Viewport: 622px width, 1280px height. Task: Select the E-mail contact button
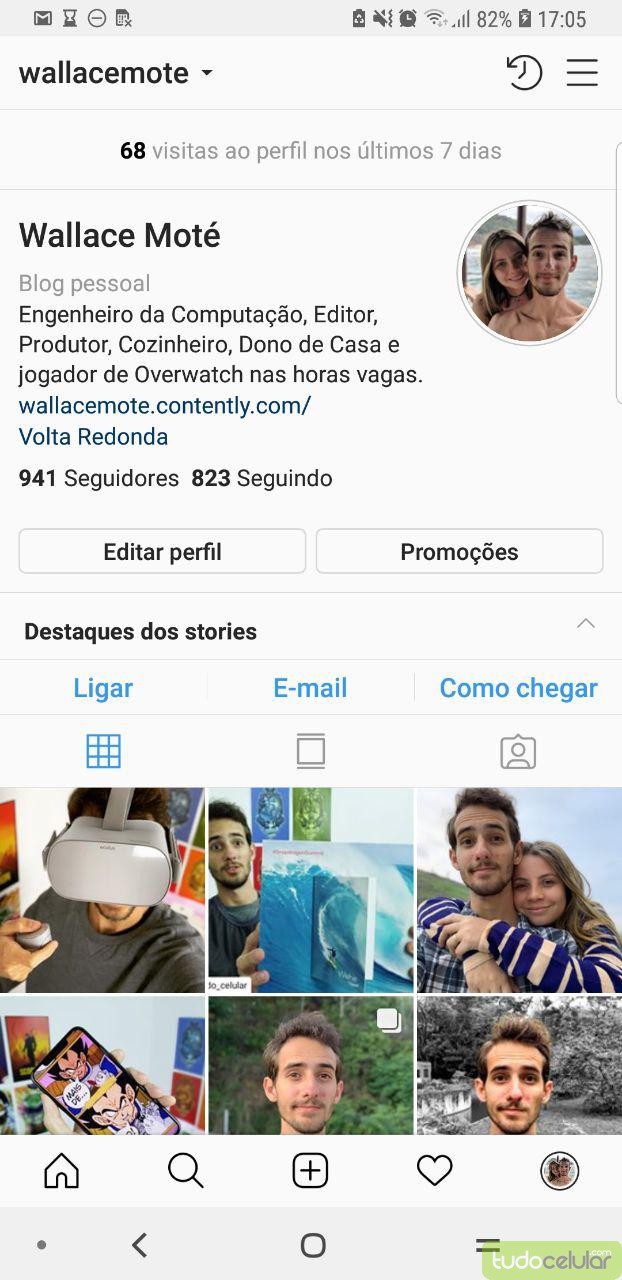click(x=310, y=688)
